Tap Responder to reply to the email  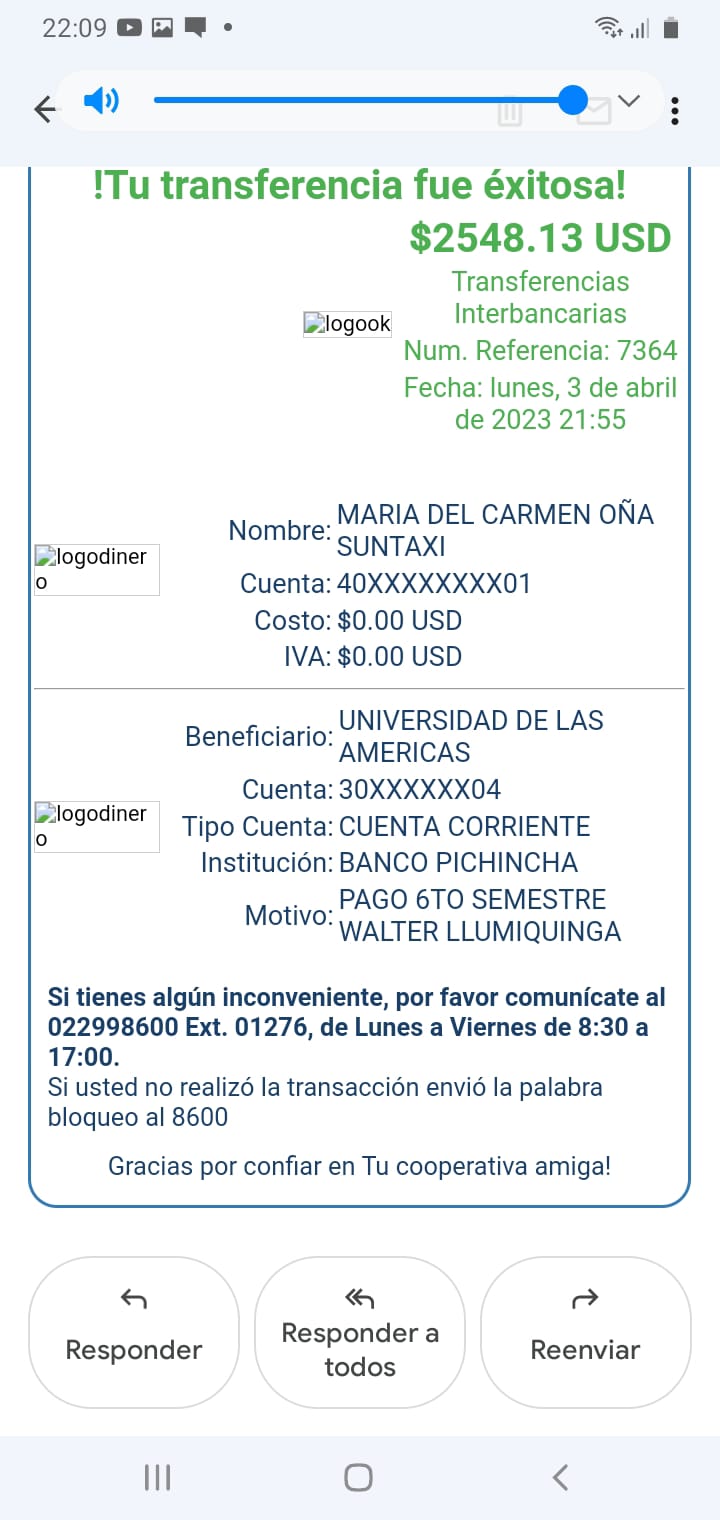tap(134, 1331)
